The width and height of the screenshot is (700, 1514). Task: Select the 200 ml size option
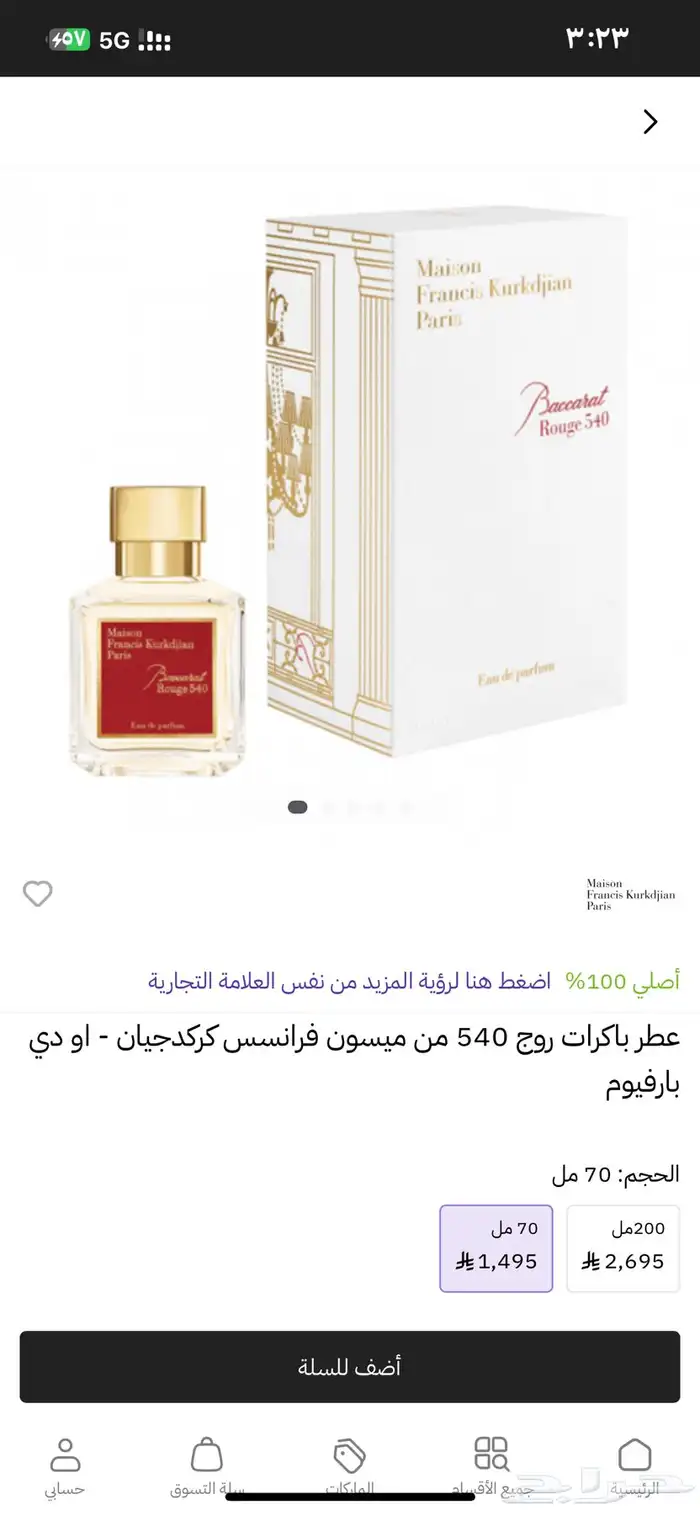(623, 1248)
